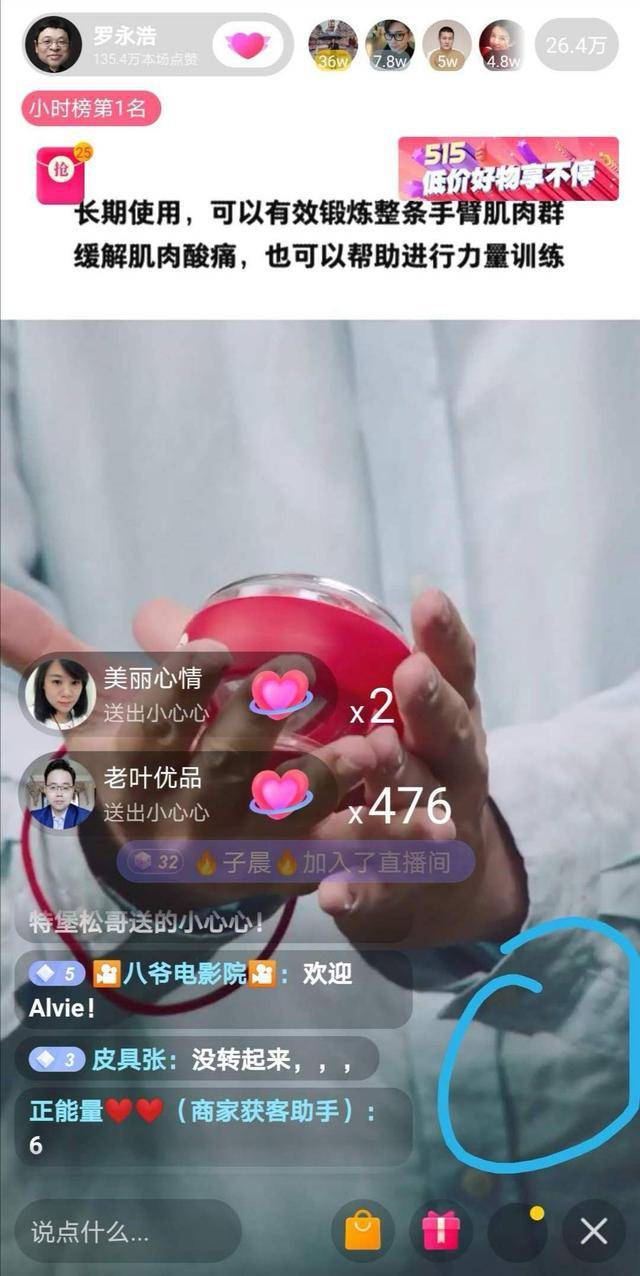The height and width of the screenshot is (1276, 640).
Task: Close the live stream with the X button
Action: (594, 1231)
